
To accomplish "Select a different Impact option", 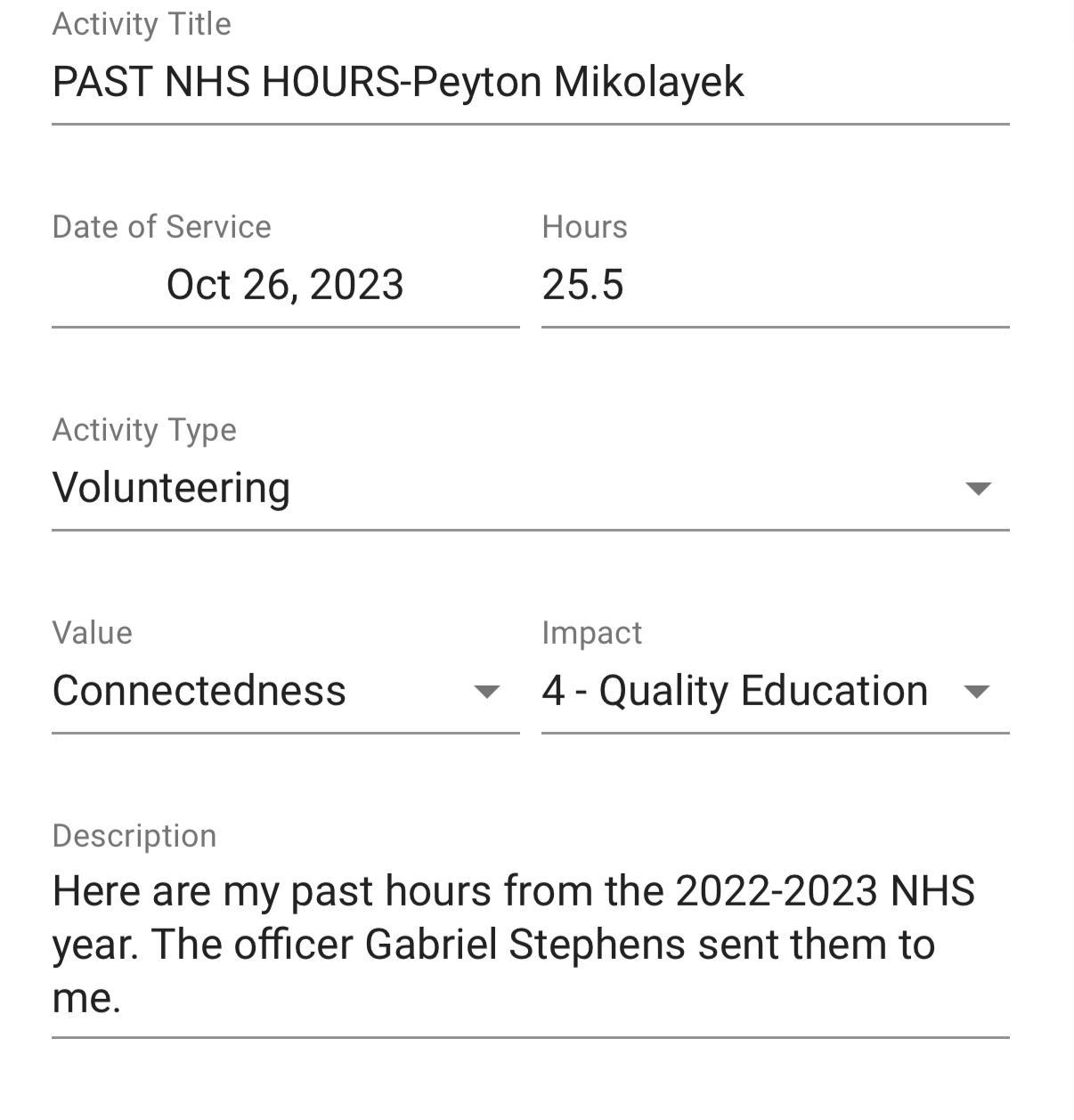I will pos(773,691).
